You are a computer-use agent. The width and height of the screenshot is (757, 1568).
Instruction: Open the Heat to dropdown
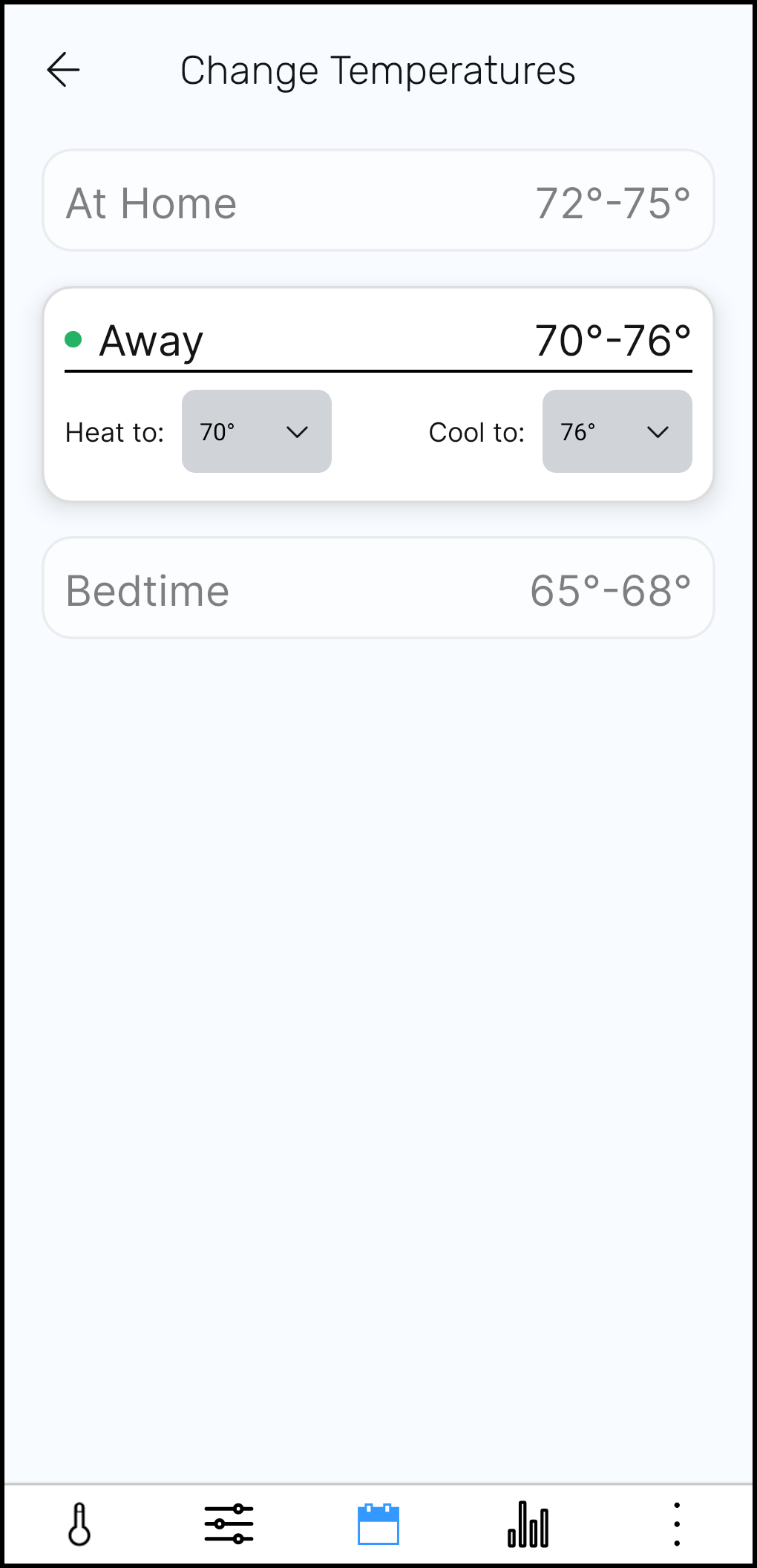click(x=256, y=432)
